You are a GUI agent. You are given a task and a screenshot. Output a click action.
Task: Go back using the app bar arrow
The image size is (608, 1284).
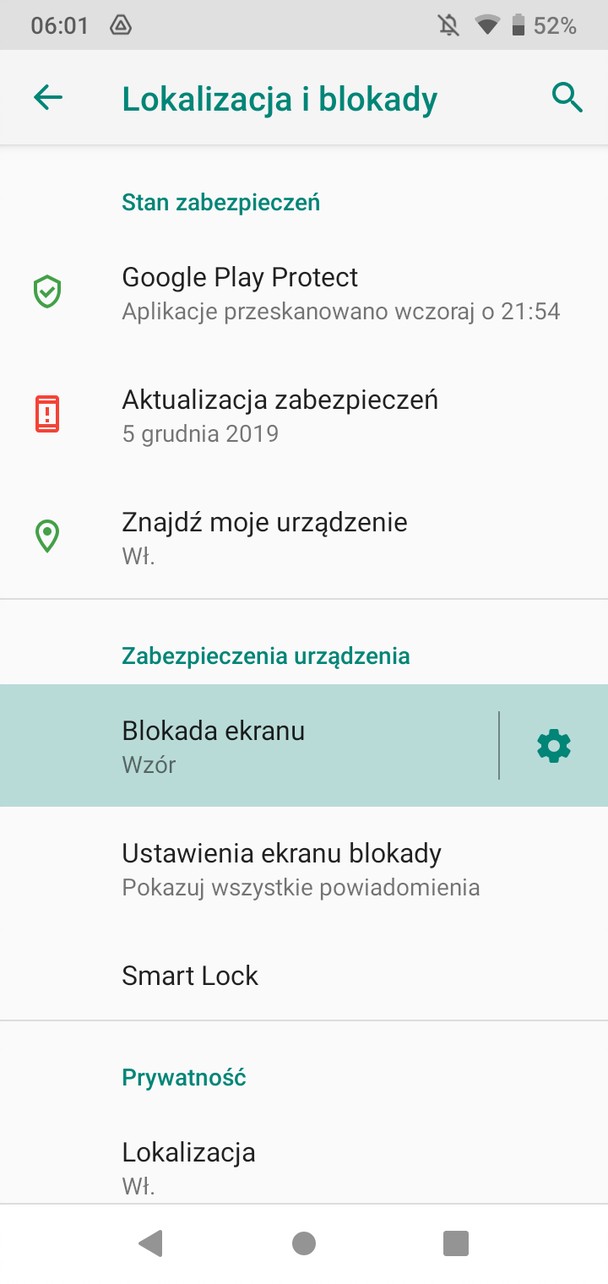pyautogui.click(x=48, y=97)
